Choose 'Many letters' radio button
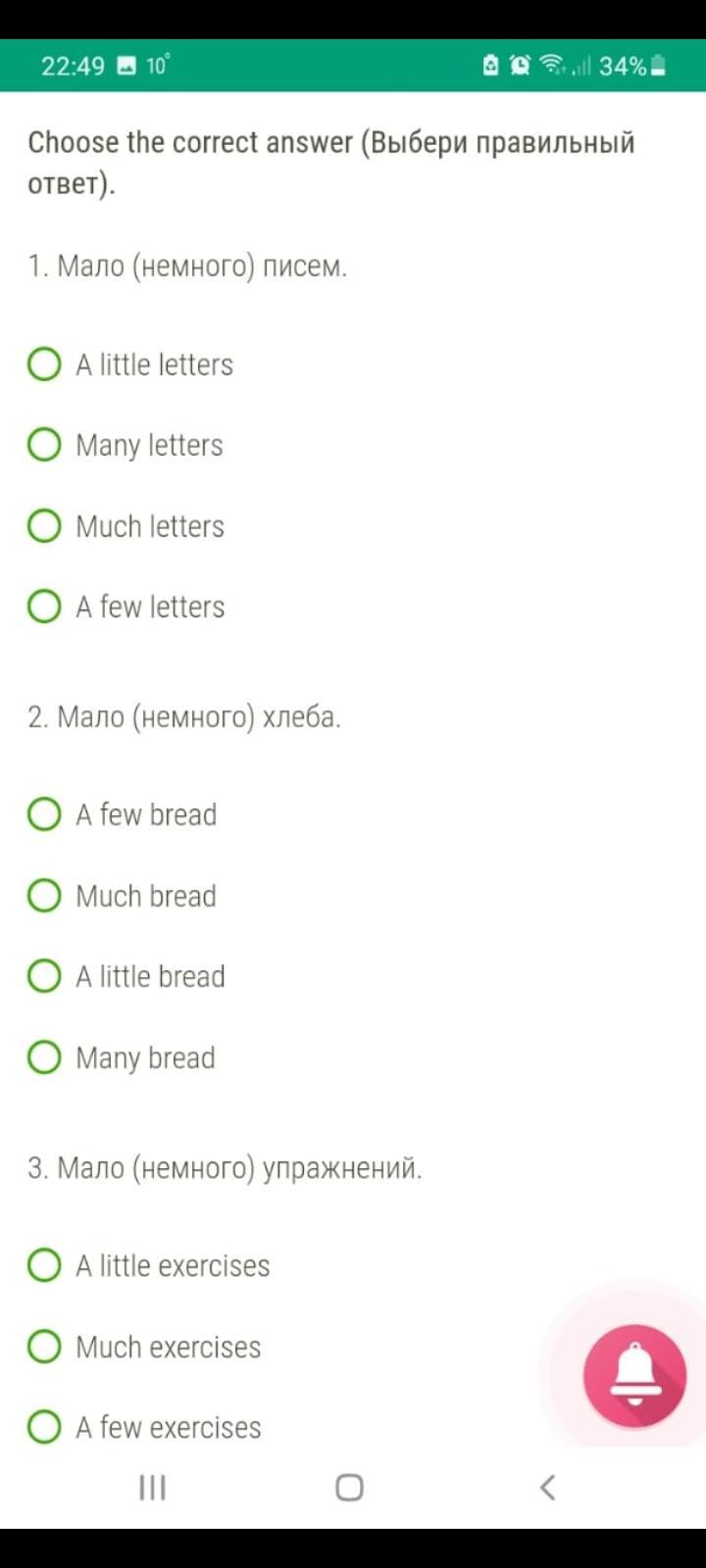Screen dimensions: 706x1568 [x=44, y=445]
